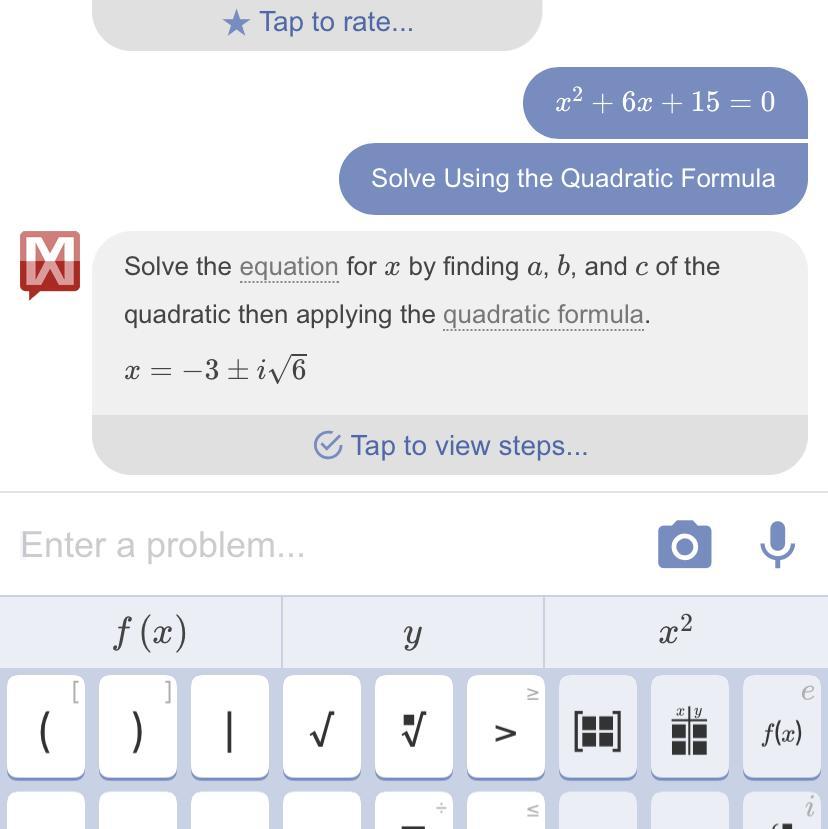Open the 'equation' glossary link
This screenshot has height=829, width=828.
[x=288, y=267]
